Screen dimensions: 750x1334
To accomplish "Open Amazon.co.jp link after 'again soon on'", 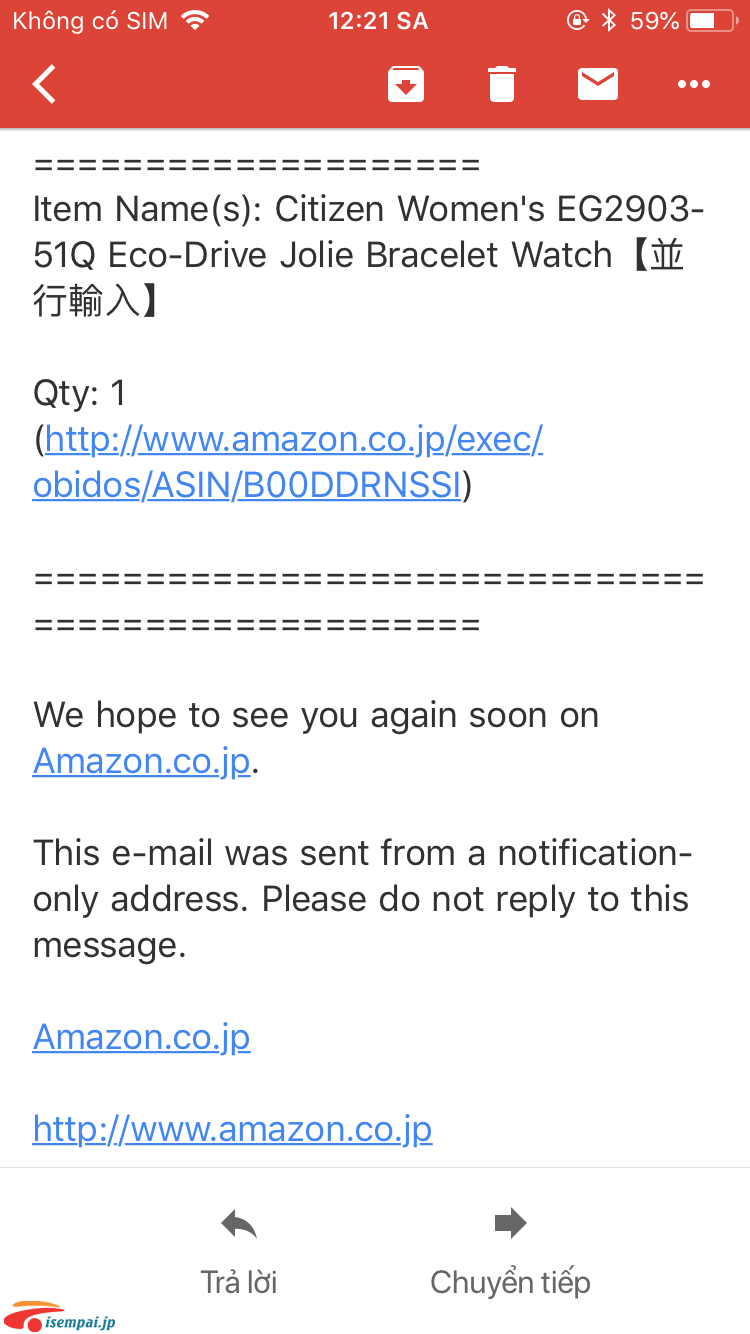I will click(x=142, y=762).
